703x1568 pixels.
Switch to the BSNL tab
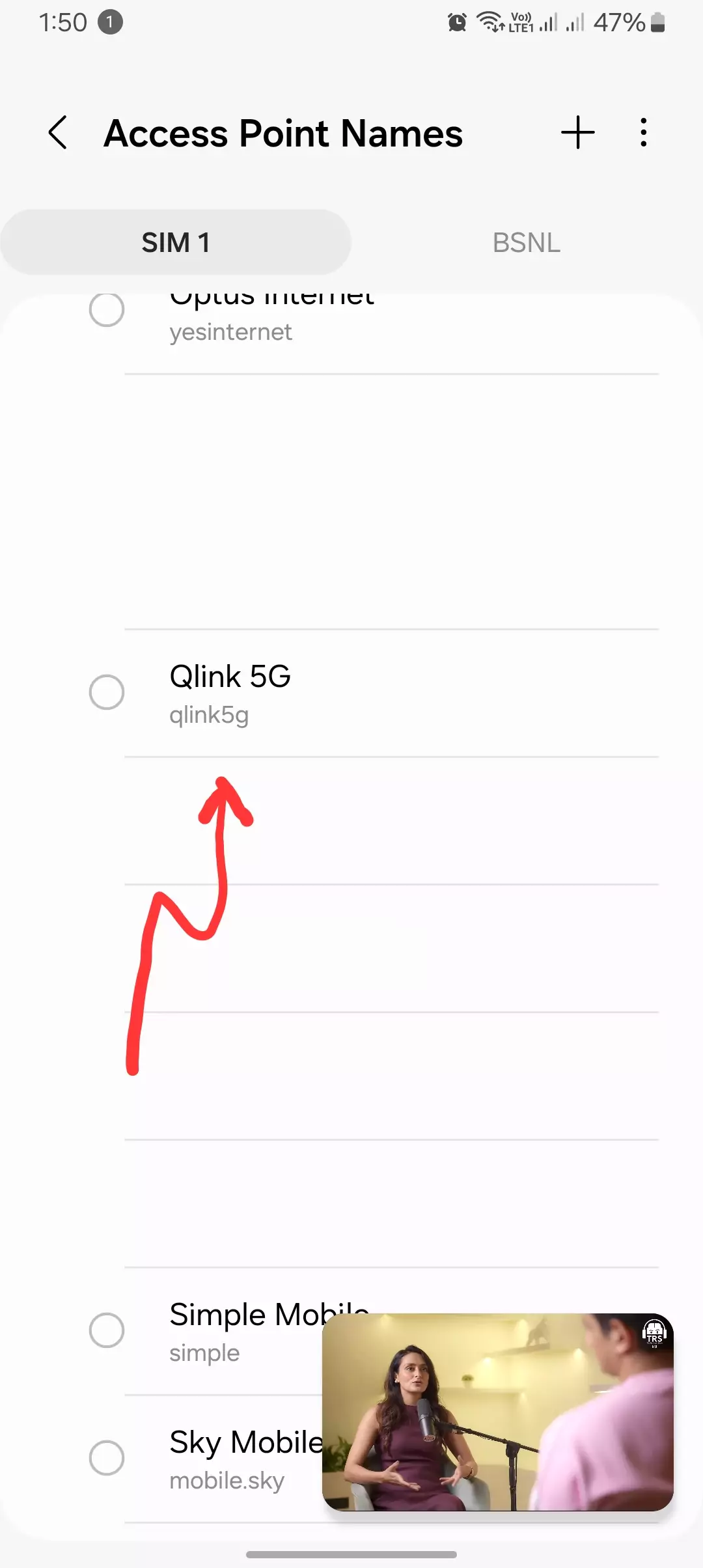point(526,243)
